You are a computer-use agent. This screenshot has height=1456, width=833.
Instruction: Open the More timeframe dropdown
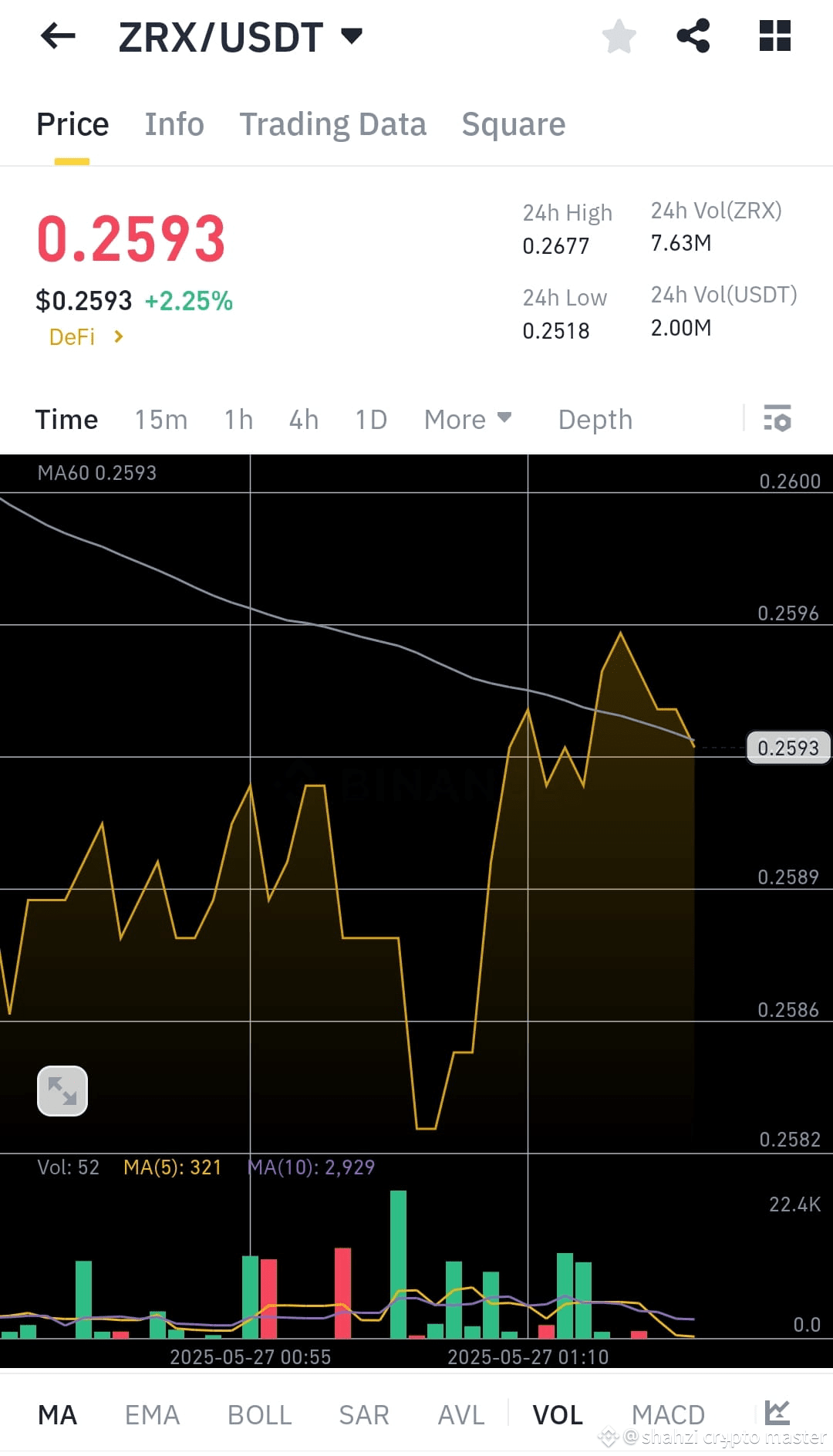(467, 419)
